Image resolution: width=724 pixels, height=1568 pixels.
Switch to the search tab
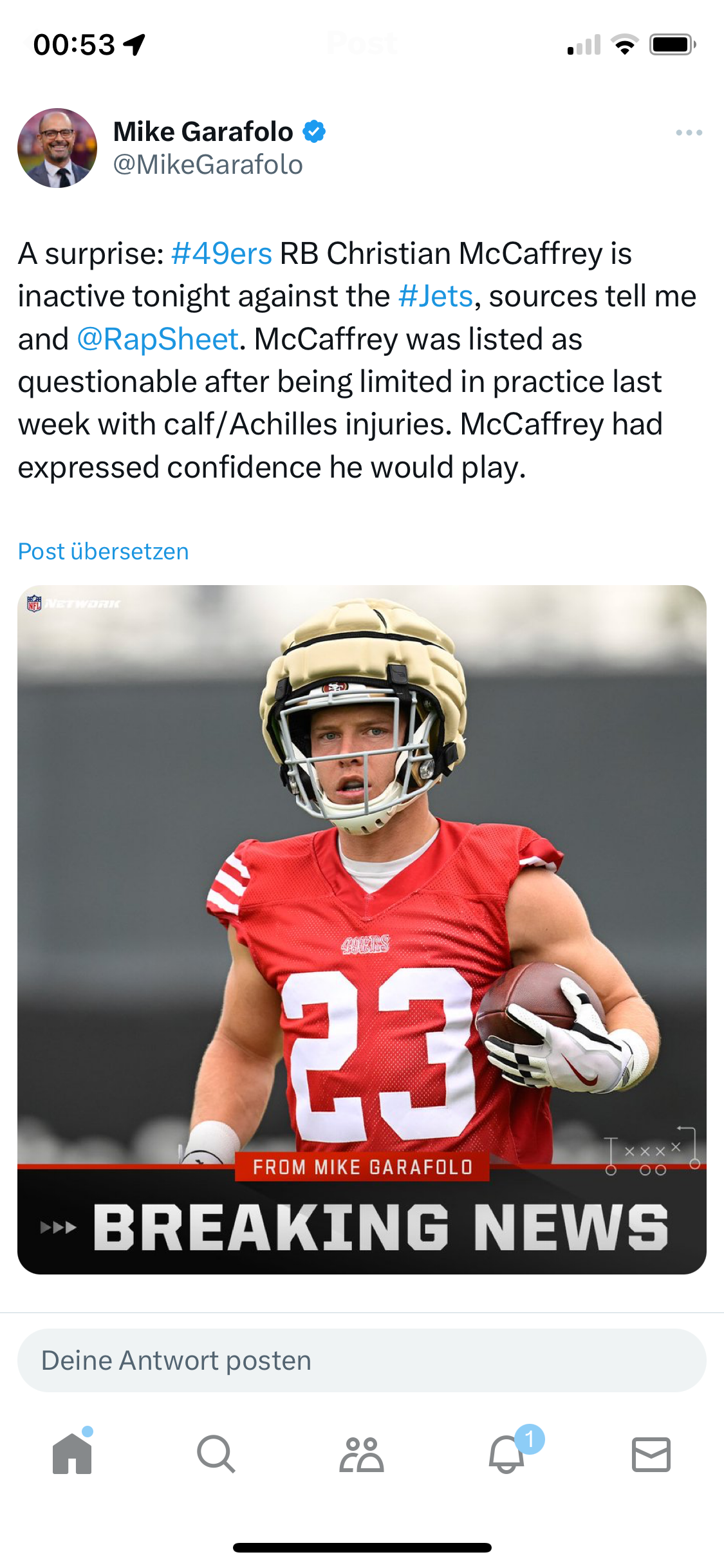[x=216, y=1453]
